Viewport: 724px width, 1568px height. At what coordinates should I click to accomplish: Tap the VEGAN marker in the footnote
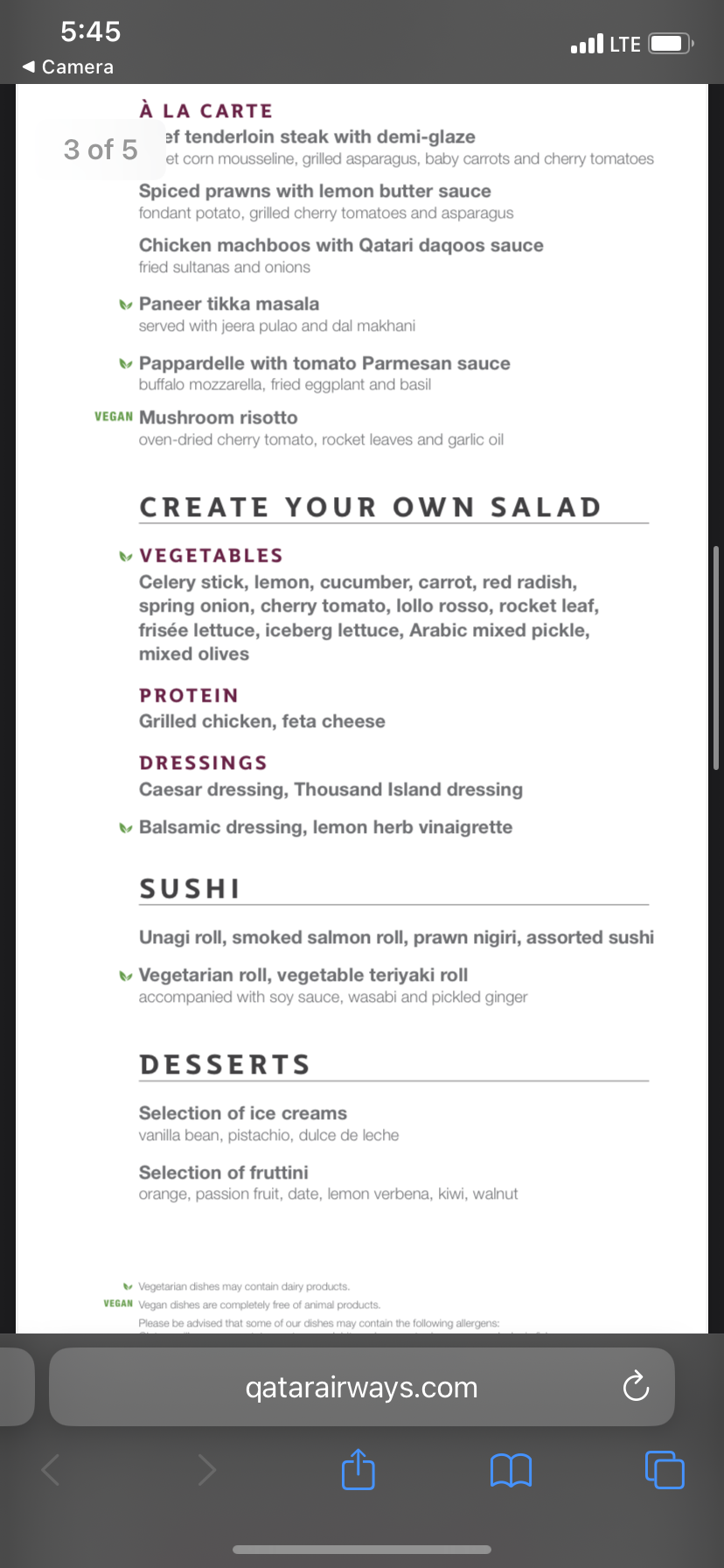click(x=118, y=1303)
